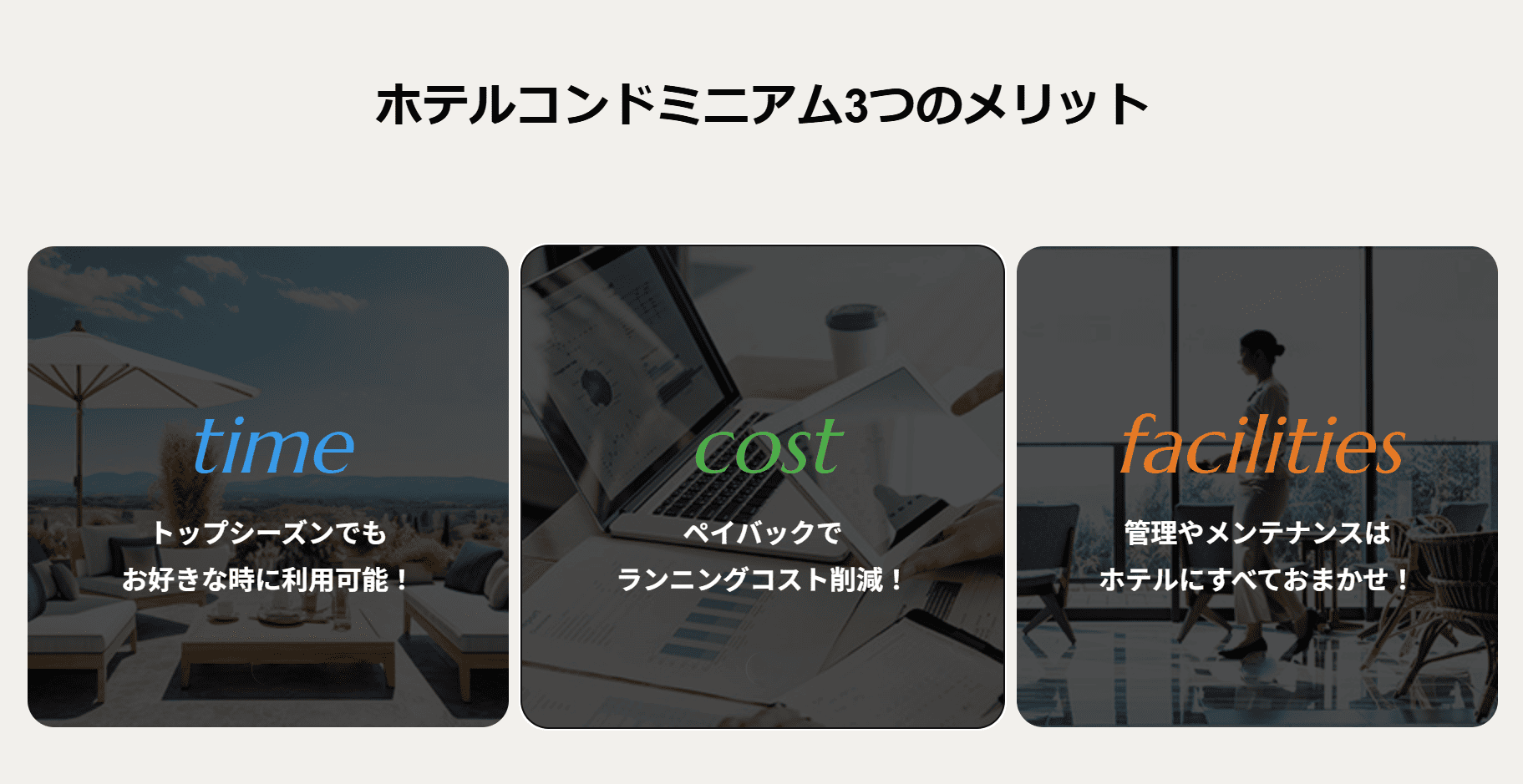View the facilities management card
This screenshot has height=784, width=1523.
[x=1256, y=486]
